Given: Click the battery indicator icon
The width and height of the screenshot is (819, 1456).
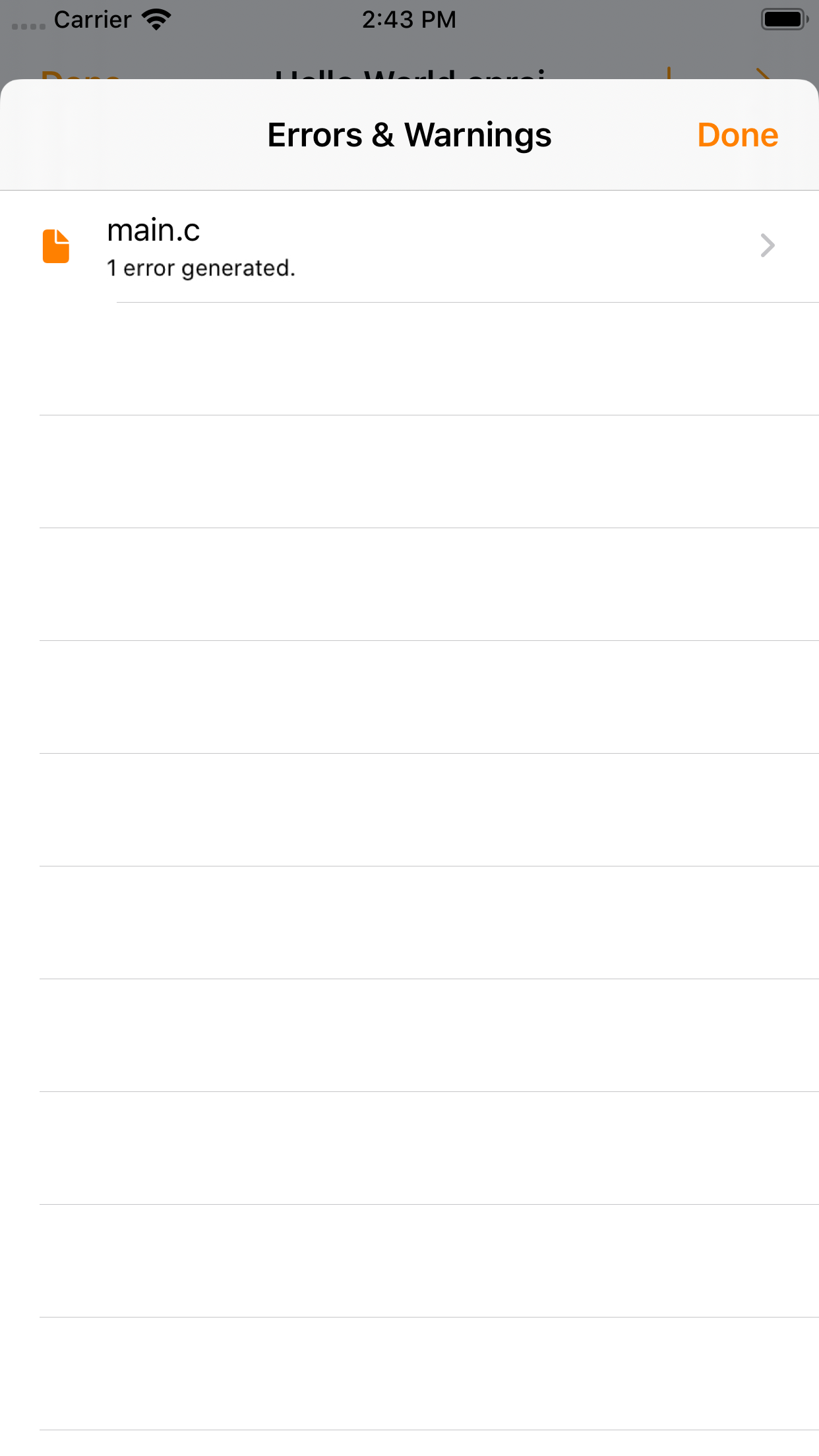Looking at the screenshot, I should click(784, 19).
